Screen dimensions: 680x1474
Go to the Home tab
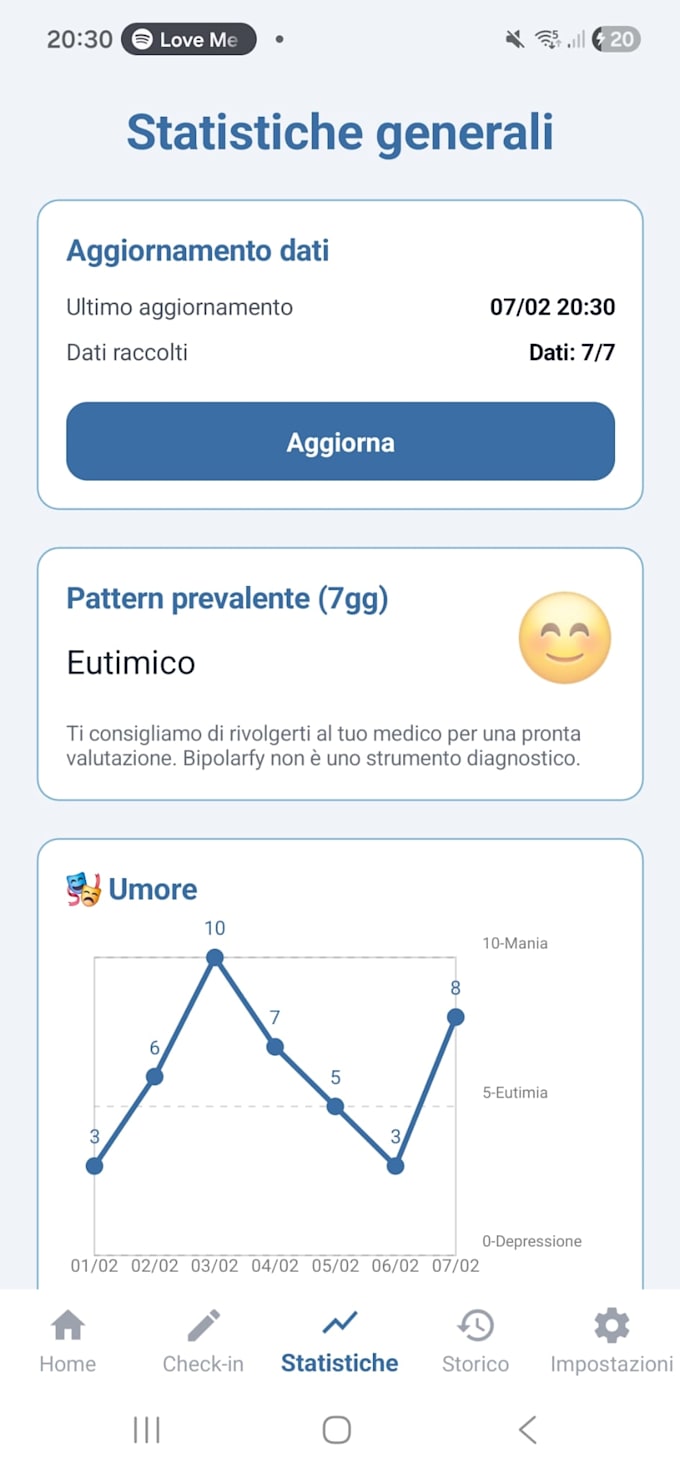click(68, 1342)
